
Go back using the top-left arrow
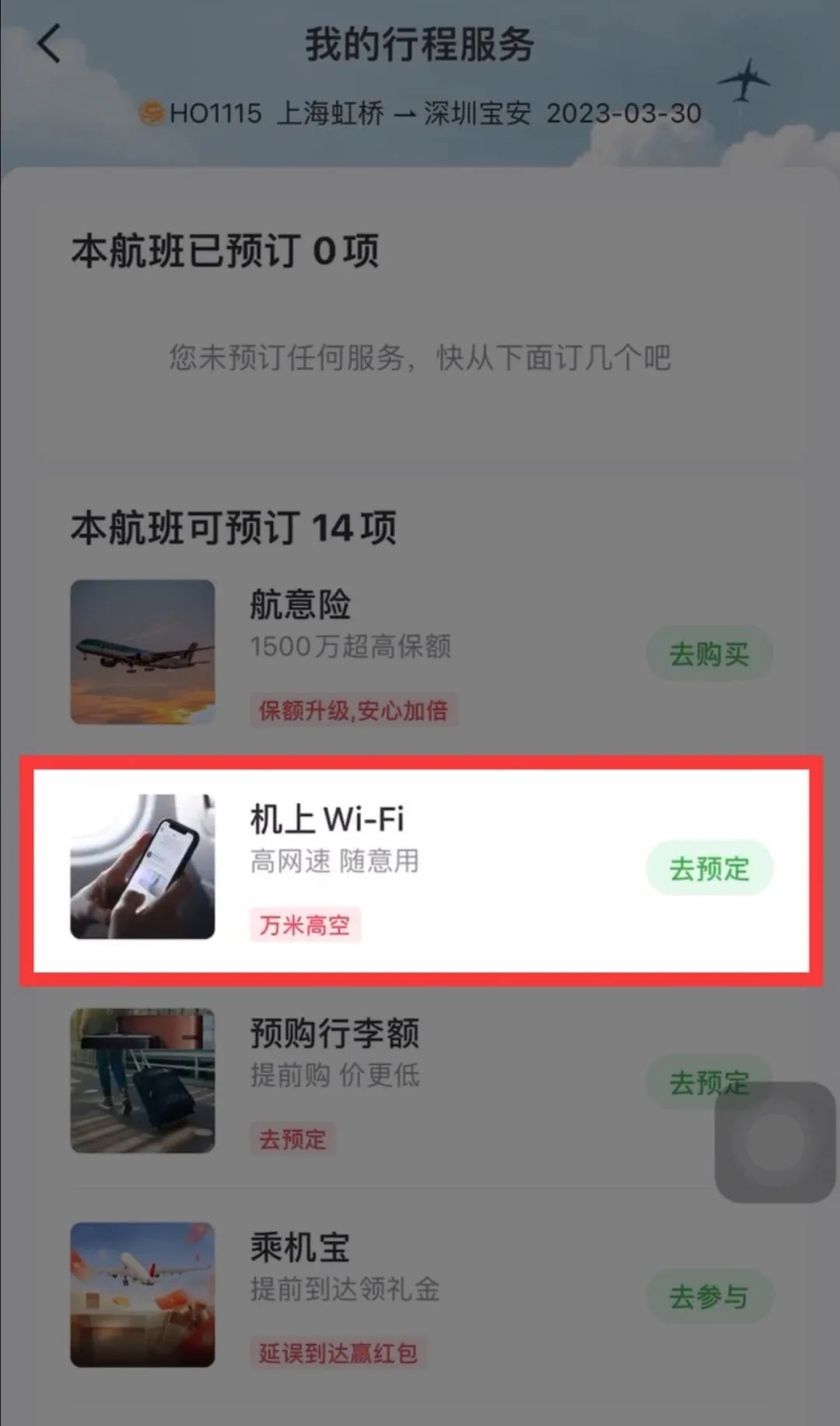click(49, 43)
